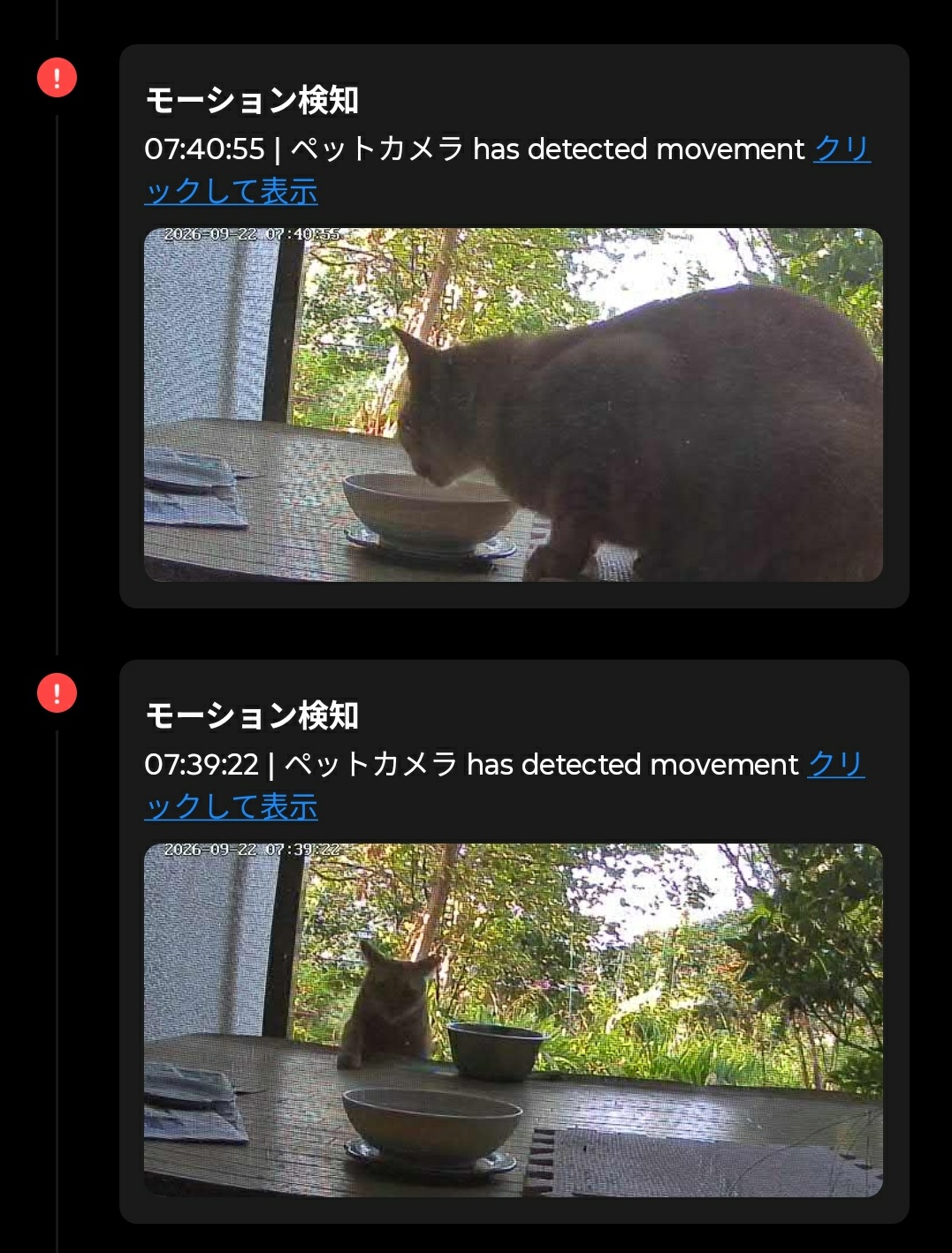Open the クリックして表示 link for the 07:39:22 event

coord(232,806)
